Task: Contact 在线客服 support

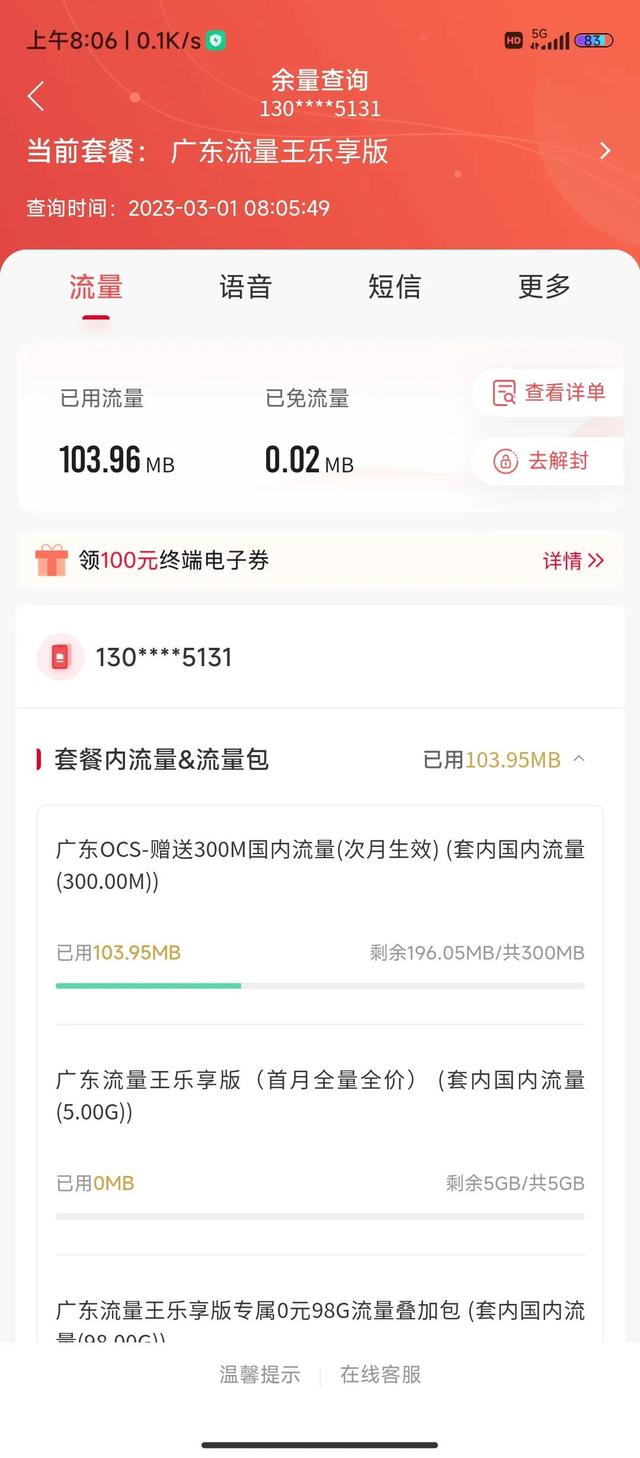Action: [380, 1375]
